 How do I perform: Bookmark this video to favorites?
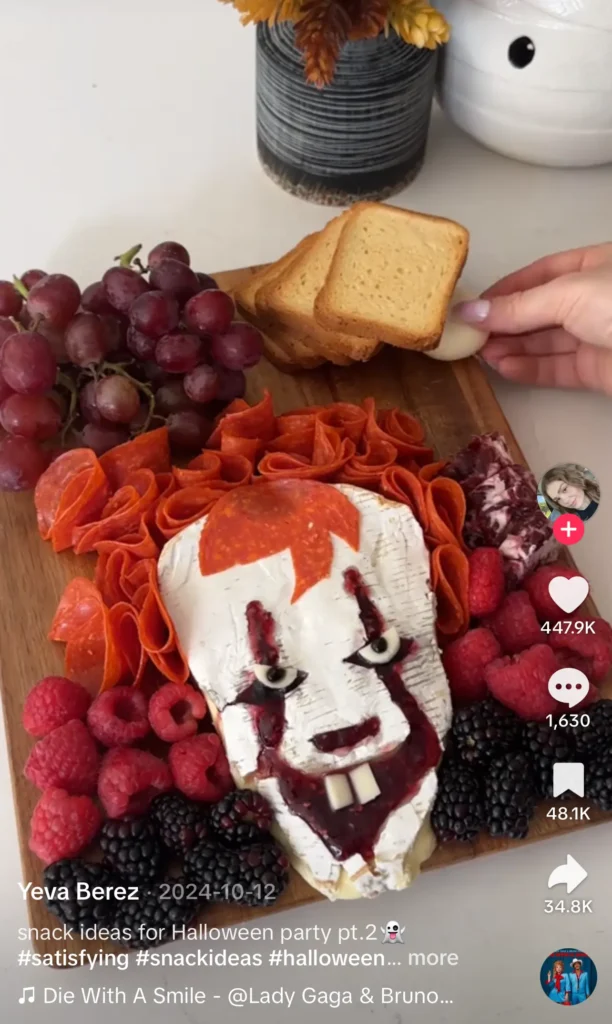point(568,780)
